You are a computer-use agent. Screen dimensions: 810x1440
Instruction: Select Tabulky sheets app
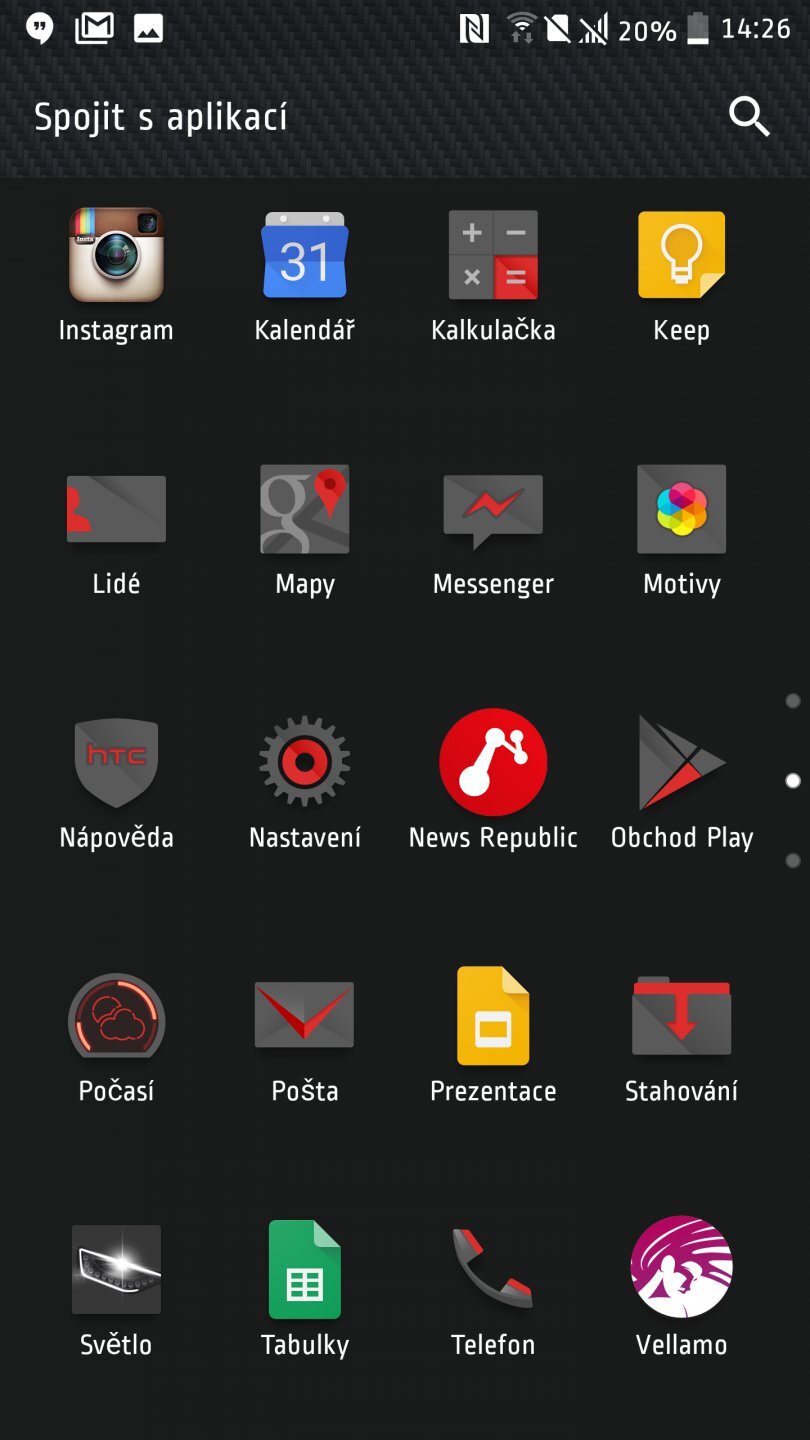(304, 1270)
